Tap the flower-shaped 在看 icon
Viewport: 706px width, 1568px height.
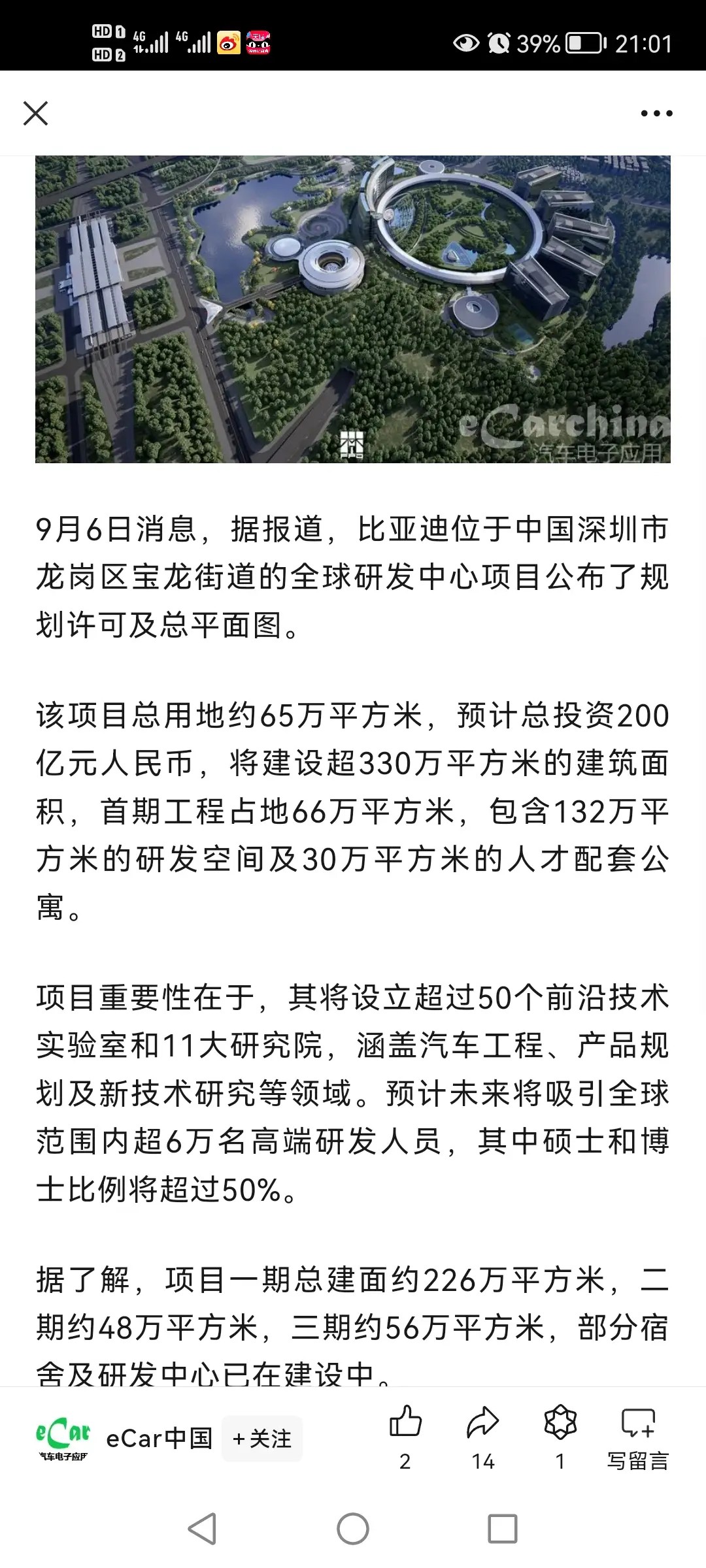point(560,1423)
